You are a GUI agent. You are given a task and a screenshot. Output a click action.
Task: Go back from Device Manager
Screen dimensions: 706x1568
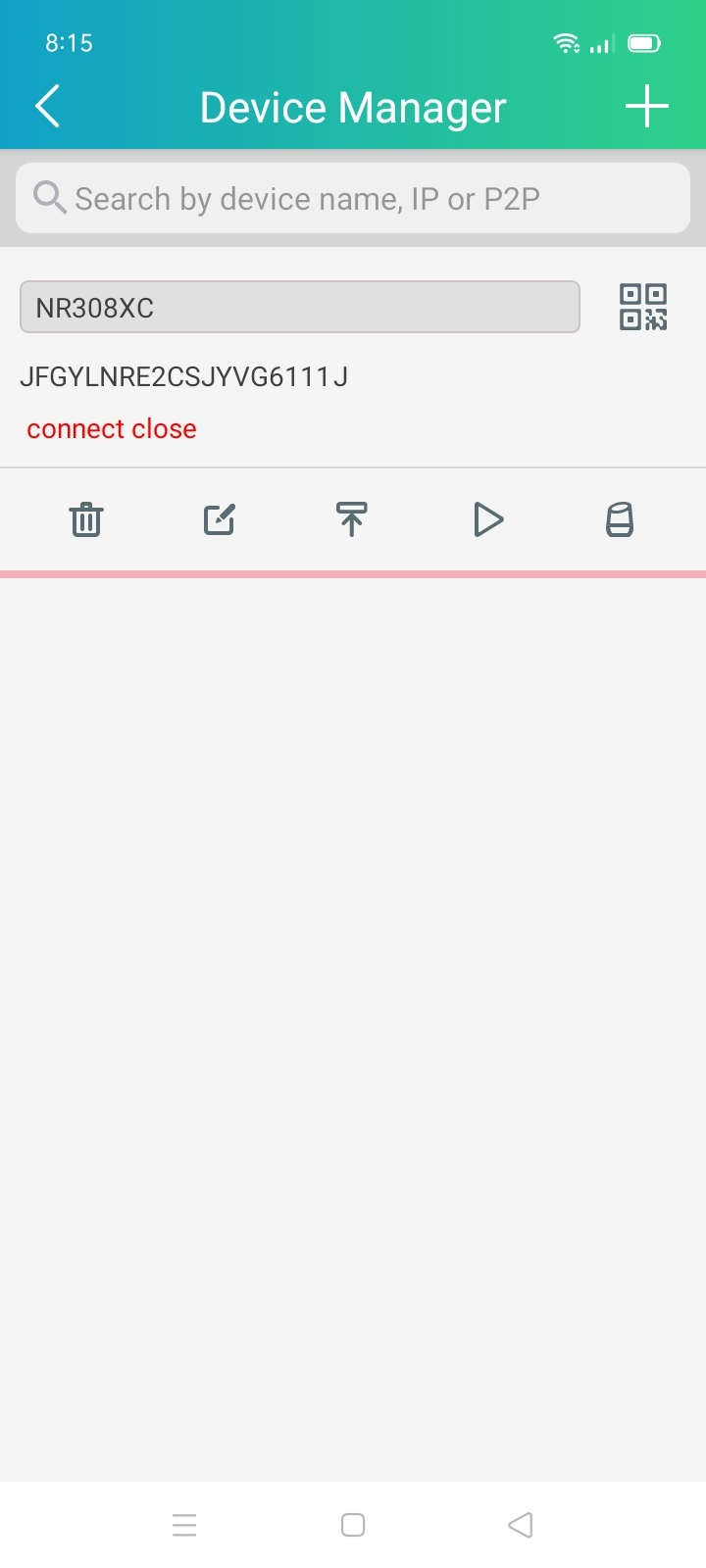[x=47, y=106]
